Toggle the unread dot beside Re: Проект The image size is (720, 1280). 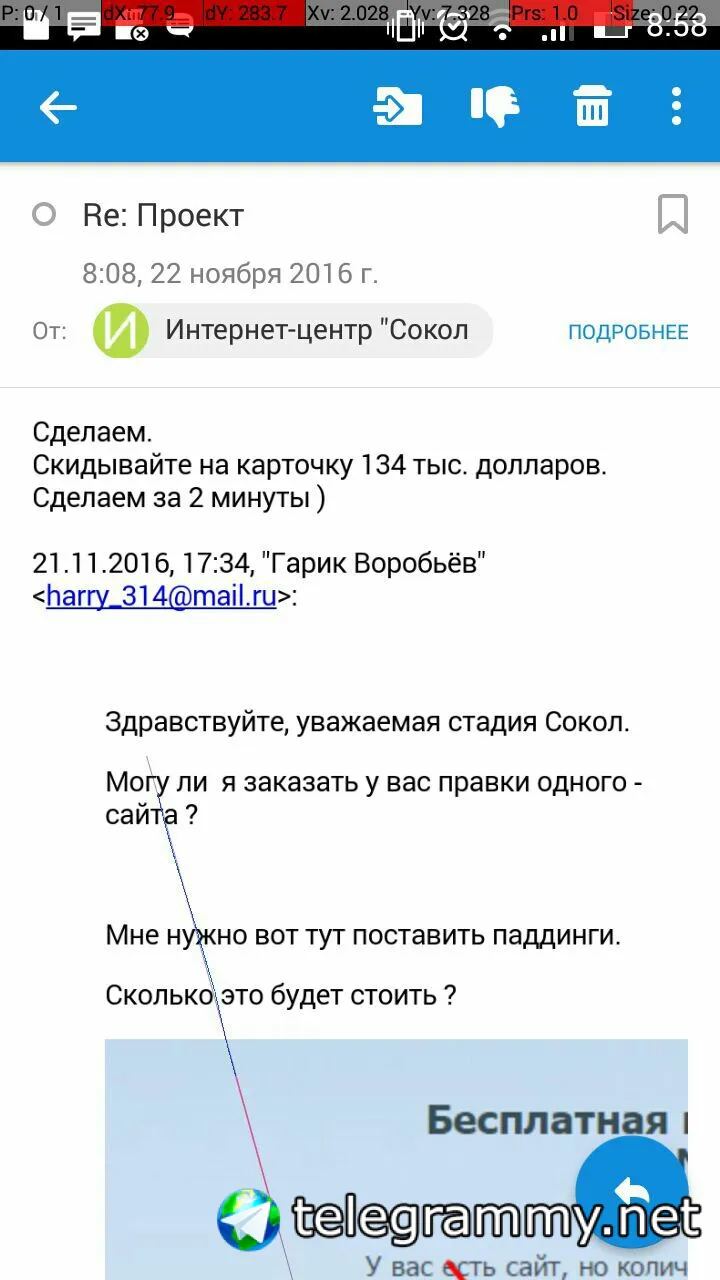click(x=44, y=215)
